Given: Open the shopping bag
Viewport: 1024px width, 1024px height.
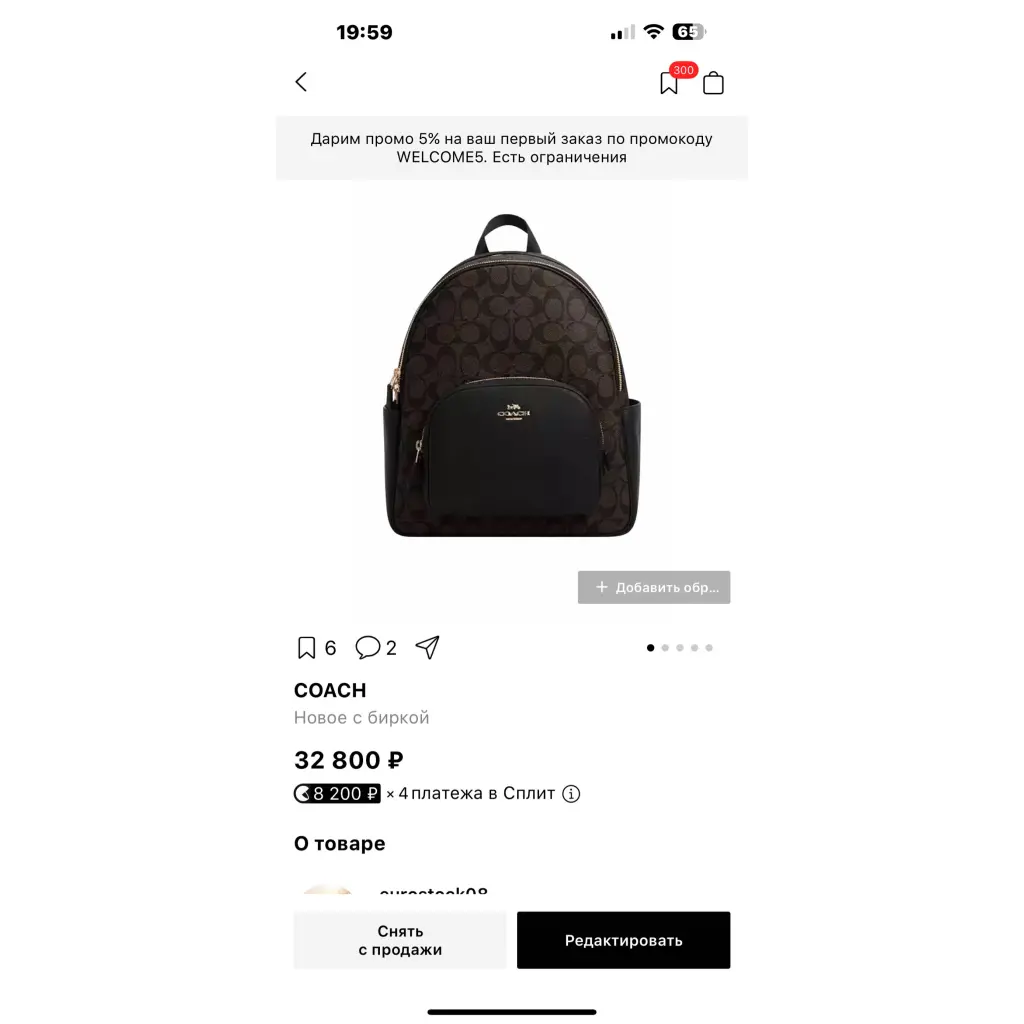Looking at the screenshot, I should coord(713,83).
